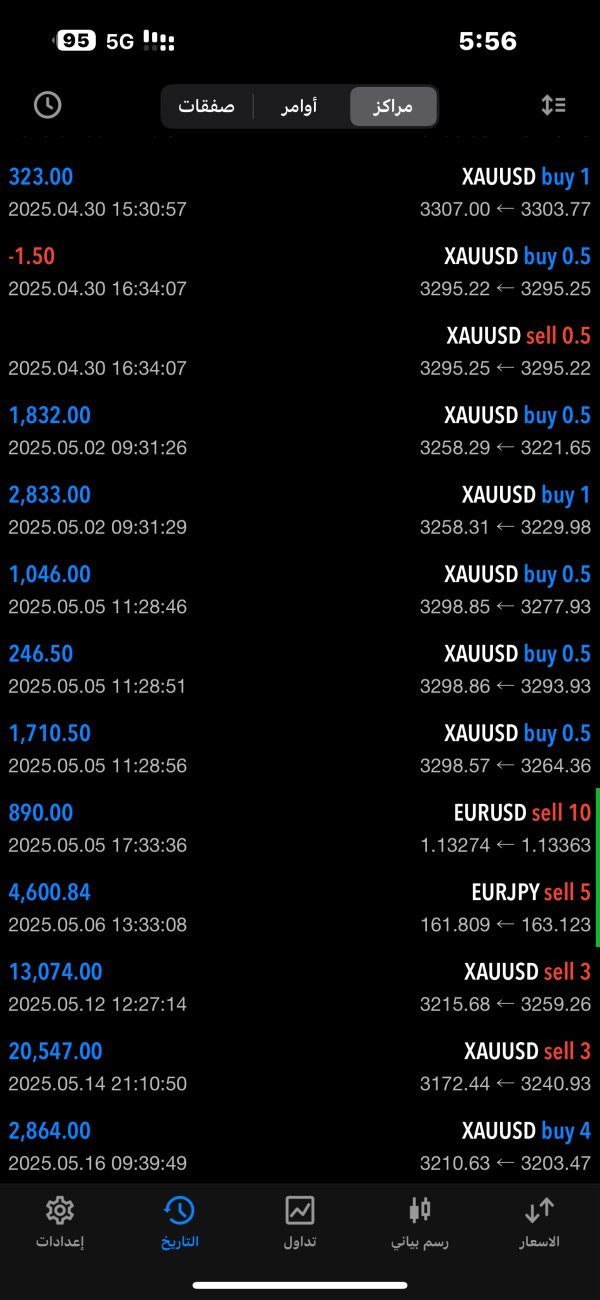Screen dimensions: 600x1300
Task: Open the إعدادات tab
Action: coord(60,1222)
